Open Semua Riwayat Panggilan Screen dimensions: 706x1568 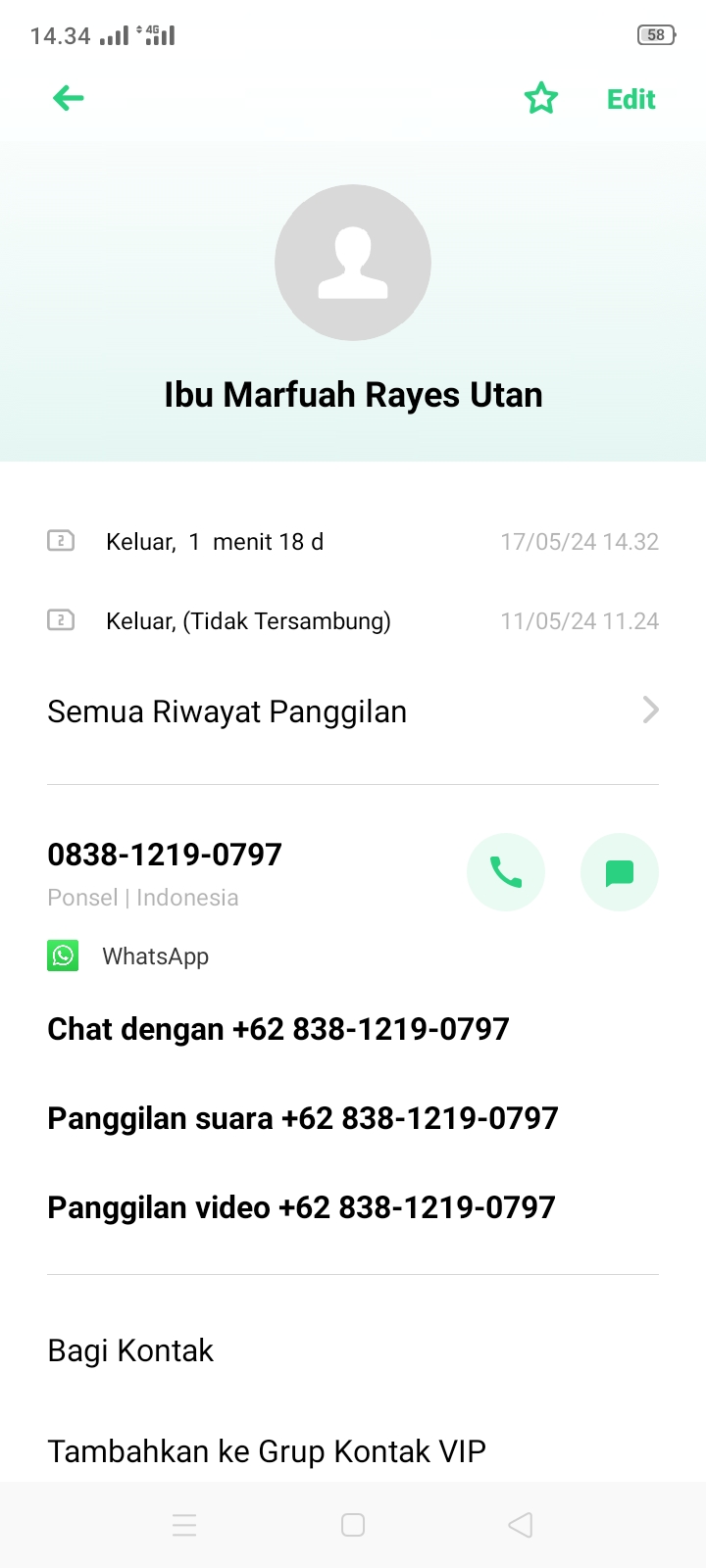pyautogui.click(x=353, y=711)
